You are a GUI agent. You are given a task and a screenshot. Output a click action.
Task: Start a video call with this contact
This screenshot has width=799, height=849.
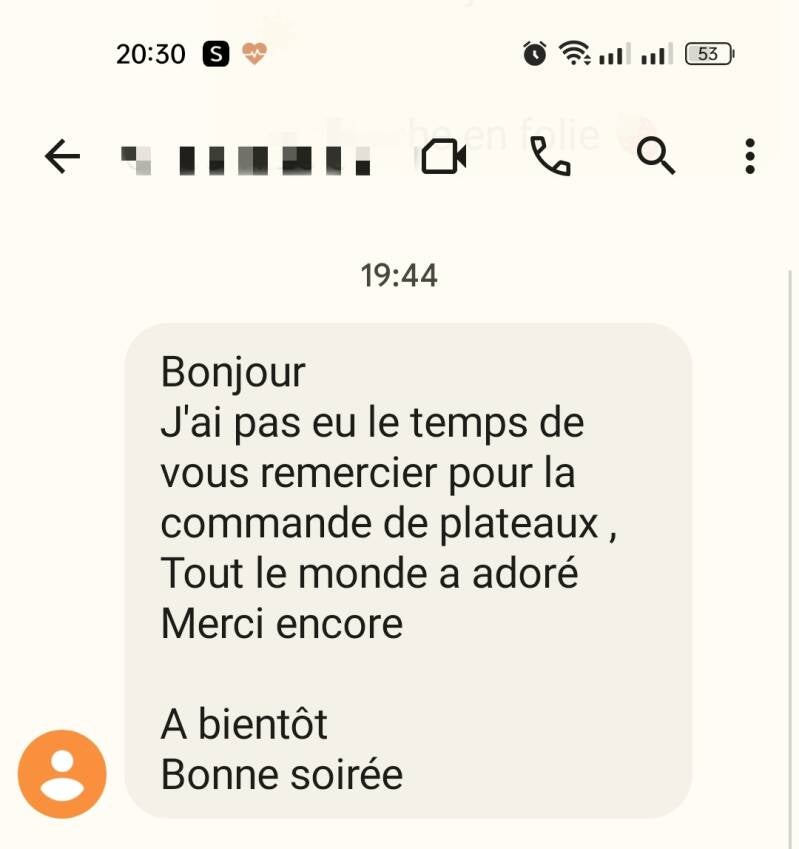click(x=444, y=157)
